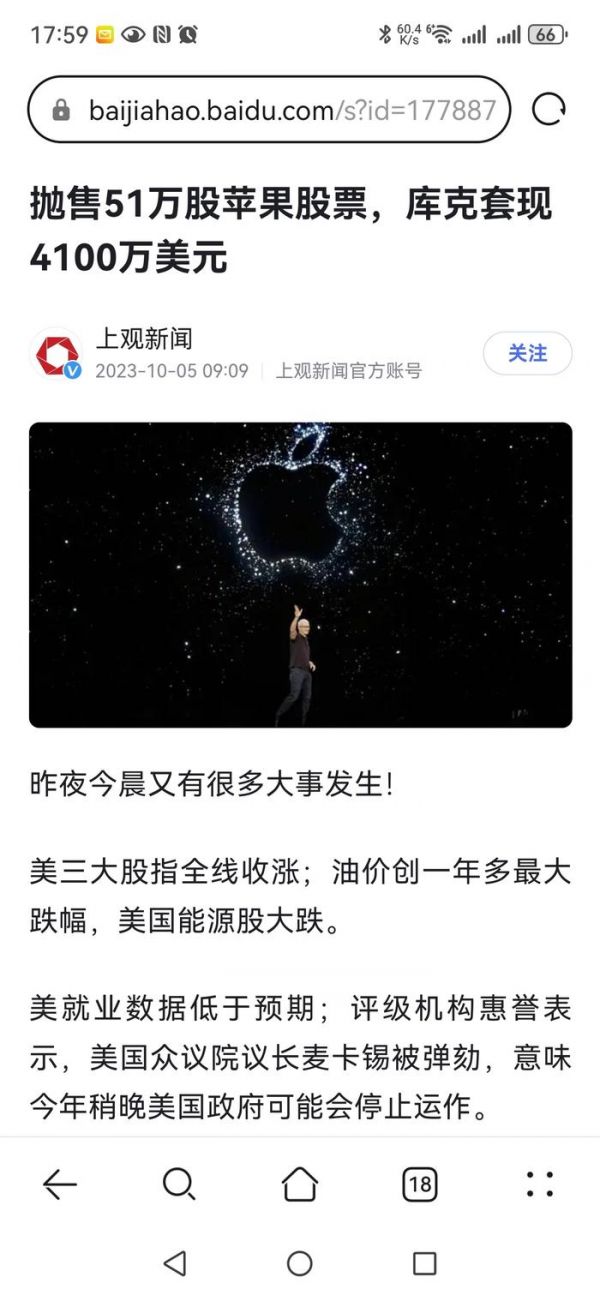Open the Apple event article image

[300, 574]
